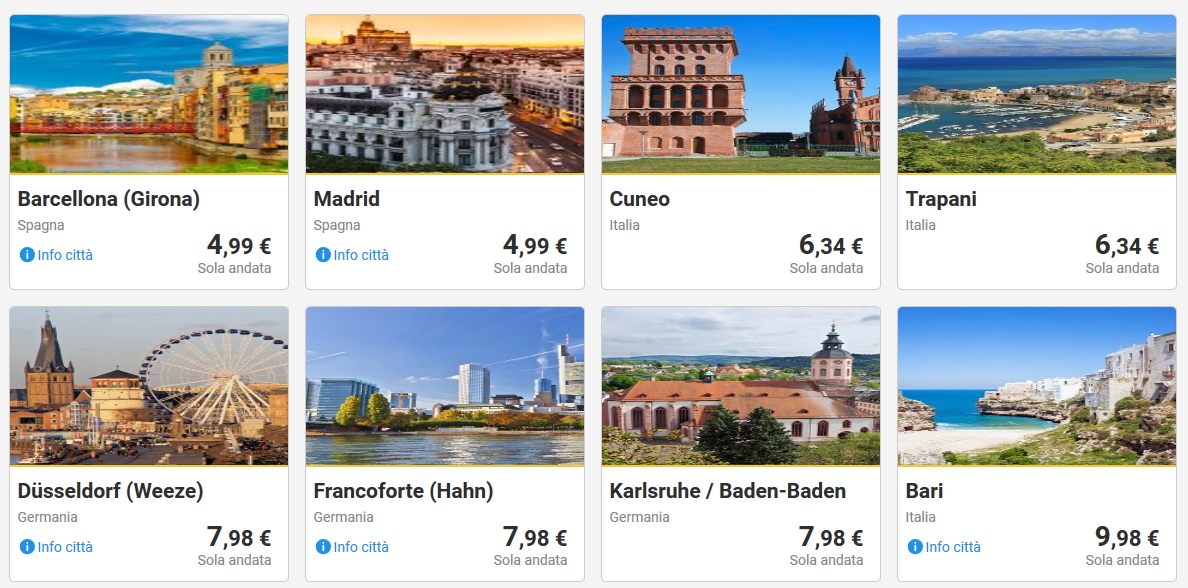Tap Info città for Barcellona (Girona)
The height and width of the screenshot is (588, 1188).
57,255
